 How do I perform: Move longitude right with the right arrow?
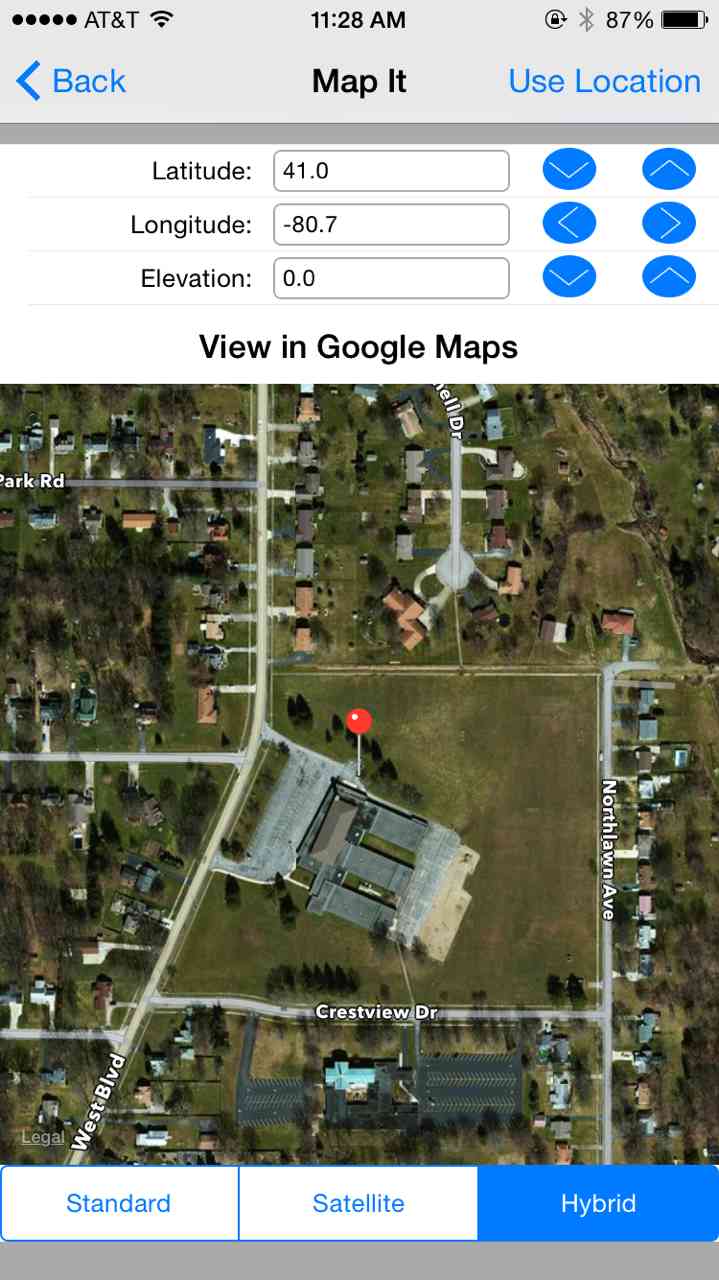point(668,224)
